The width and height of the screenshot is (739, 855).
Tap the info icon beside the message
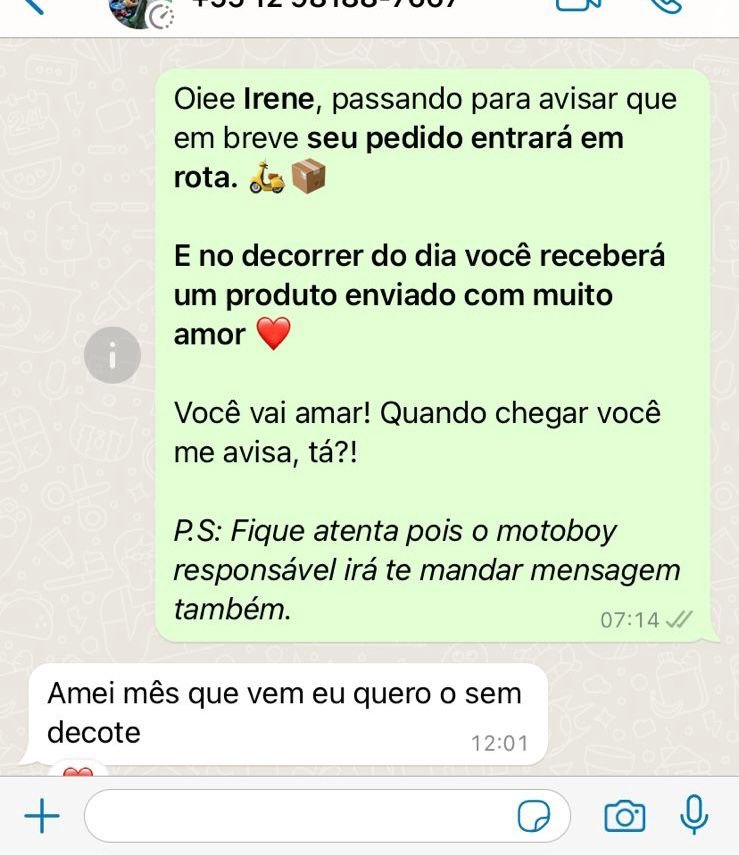point(113,355)
